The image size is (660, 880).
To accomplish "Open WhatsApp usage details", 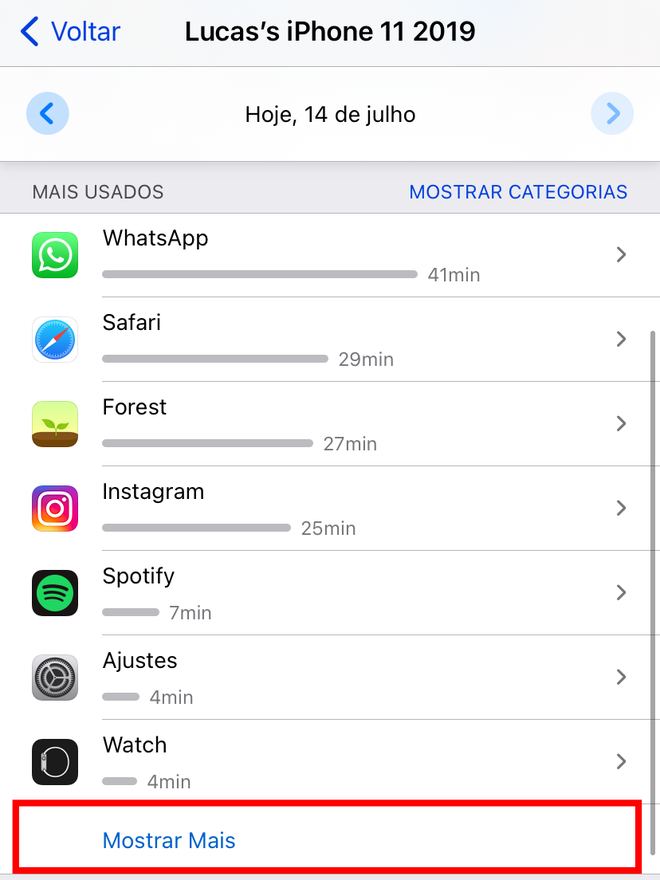I will (x=330, y=255).
